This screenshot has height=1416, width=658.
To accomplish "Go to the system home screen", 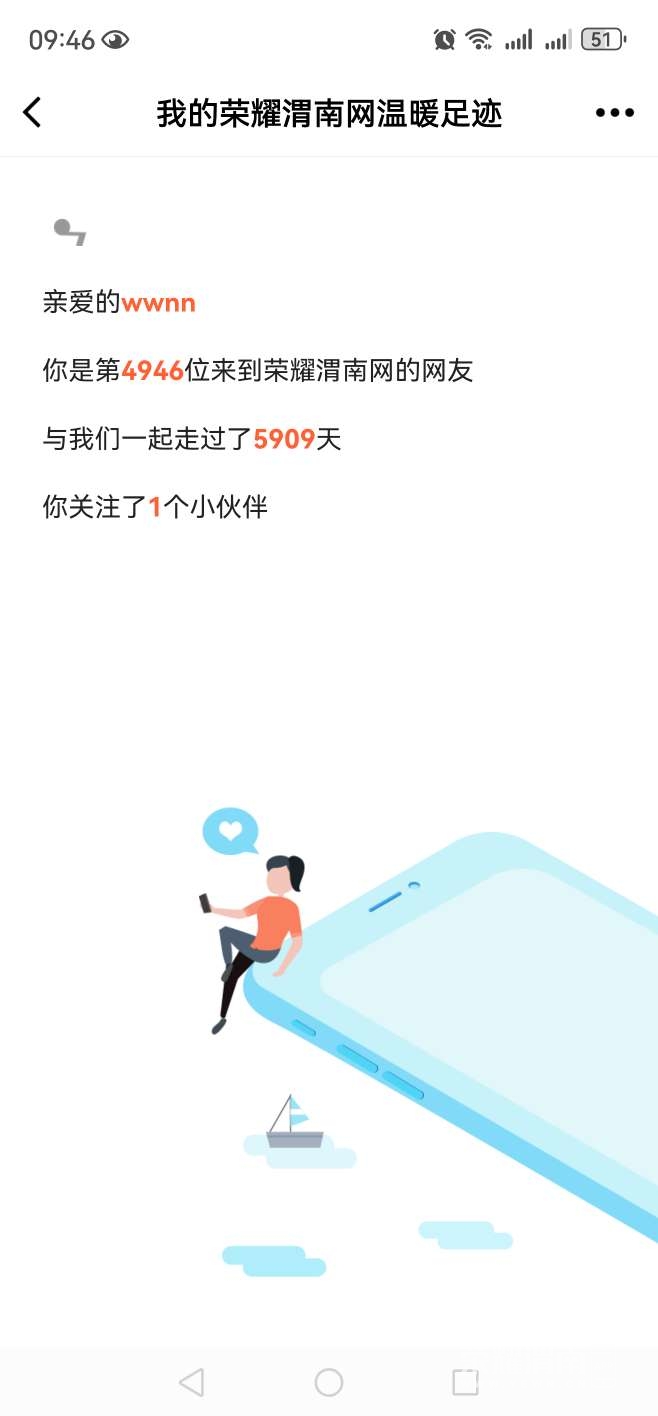I will [329, 1382].
